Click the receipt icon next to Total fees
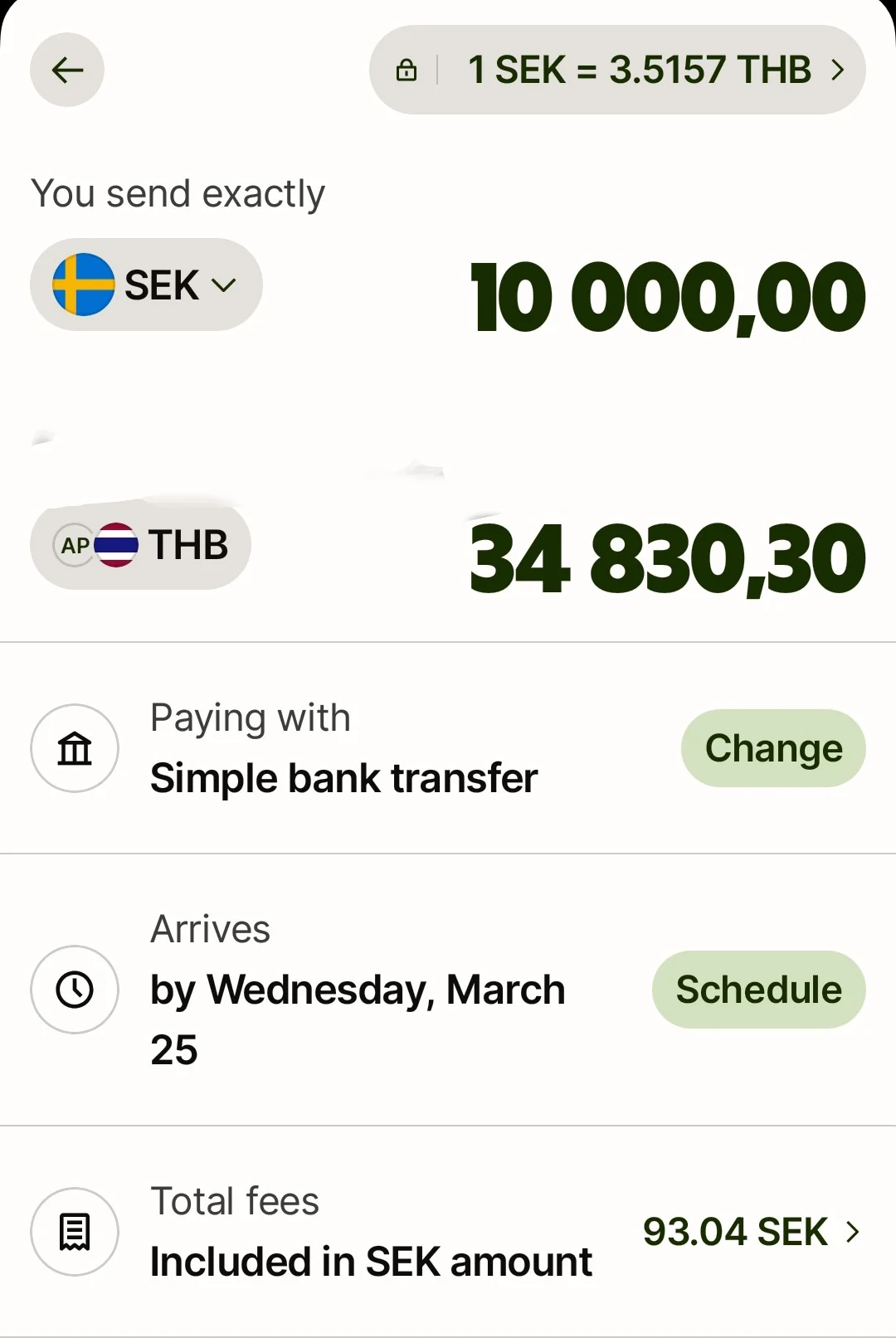 point(74,1231)
